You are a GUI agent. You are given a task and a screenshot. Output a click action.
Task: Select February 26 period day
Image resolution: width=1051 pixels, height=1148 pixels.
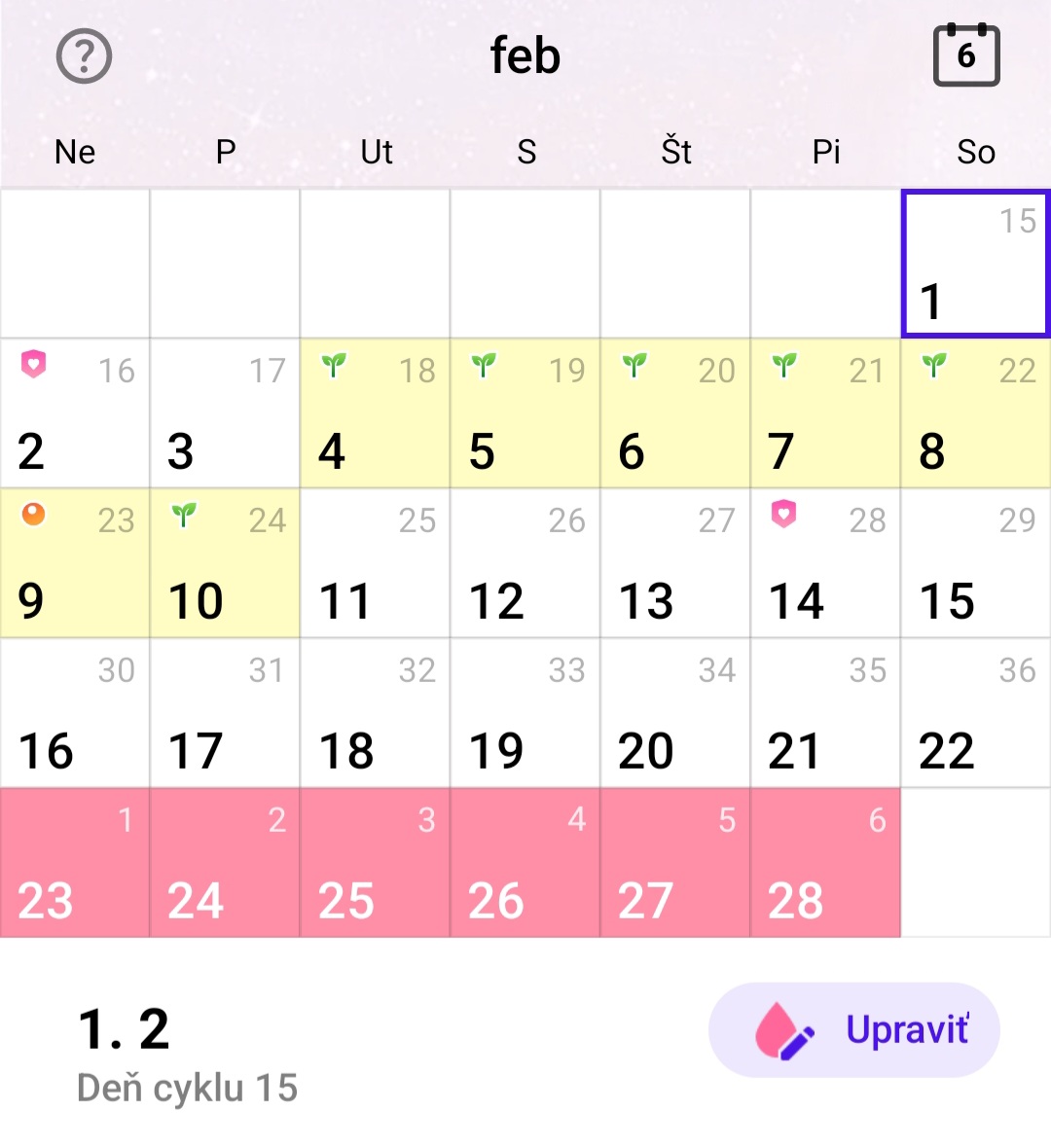click(525, 863)
